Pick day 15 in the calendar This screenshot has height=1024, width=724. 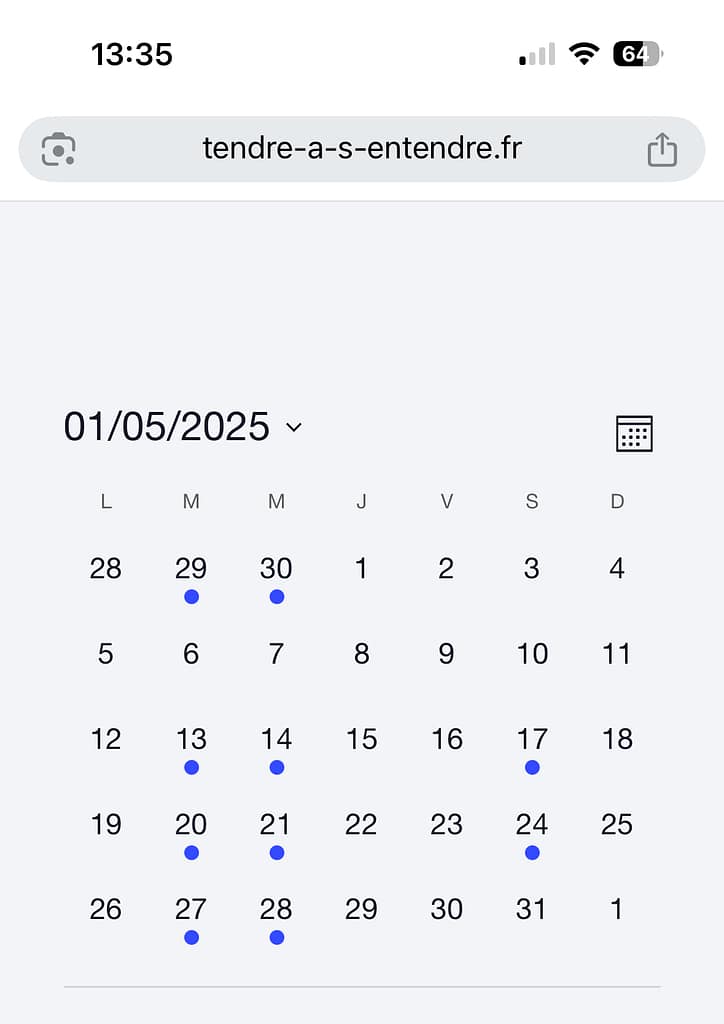tap(361, 739)
